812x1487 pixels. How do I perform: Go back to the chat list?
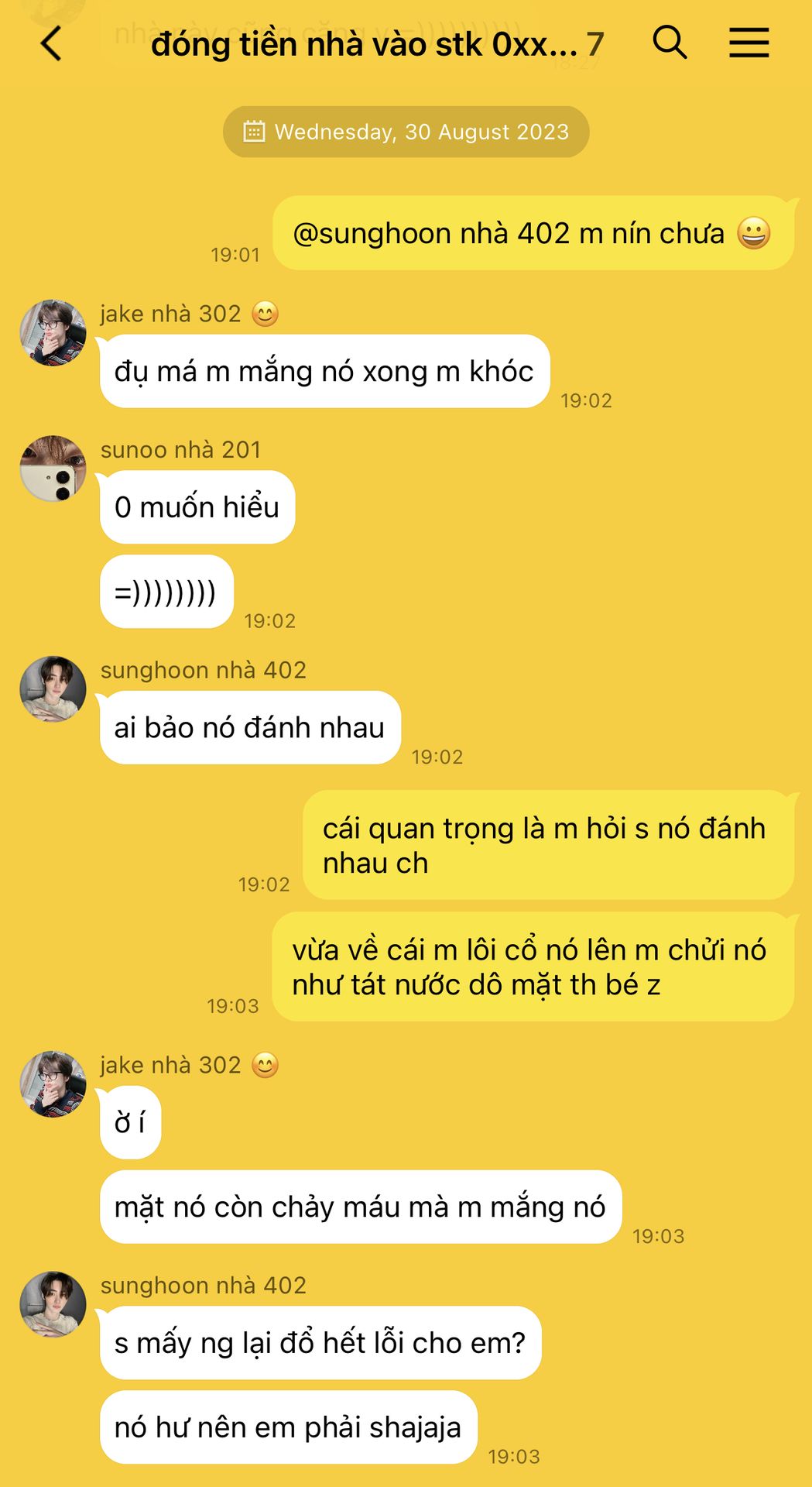pyautogui.click(x=51, y=43)
